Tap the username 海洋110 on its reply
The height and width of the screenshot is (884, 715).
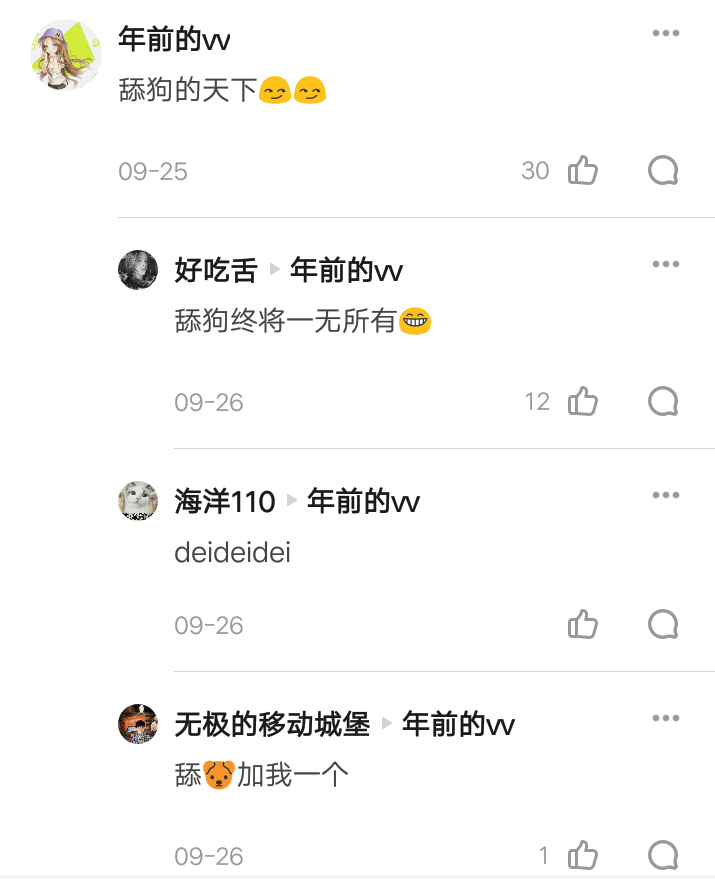coord(225,501)
